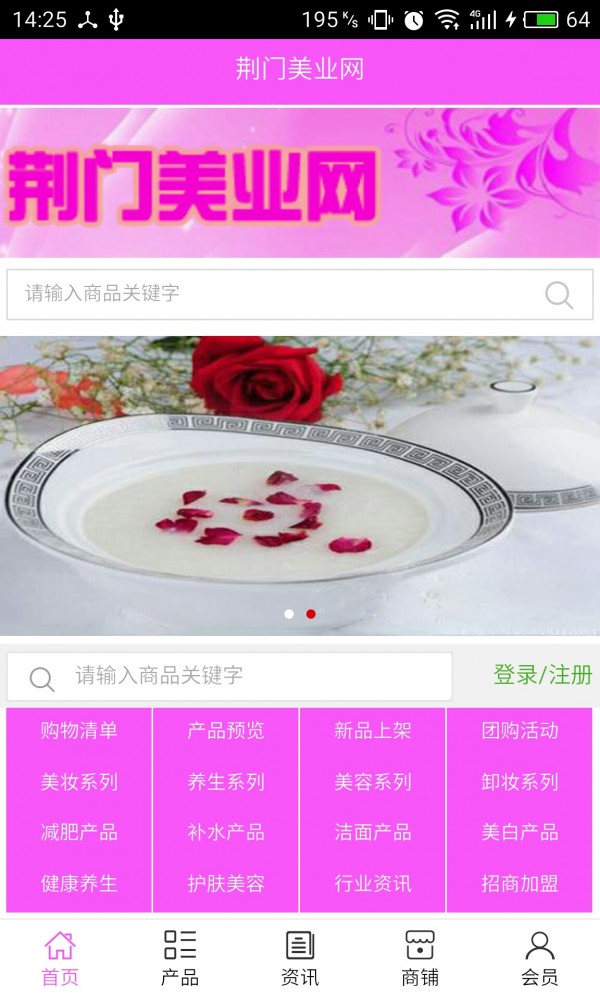The width and height of the screenshot is (600, 1000).
Task: Open 登录/注册 login link
Action: click(542, 675)
